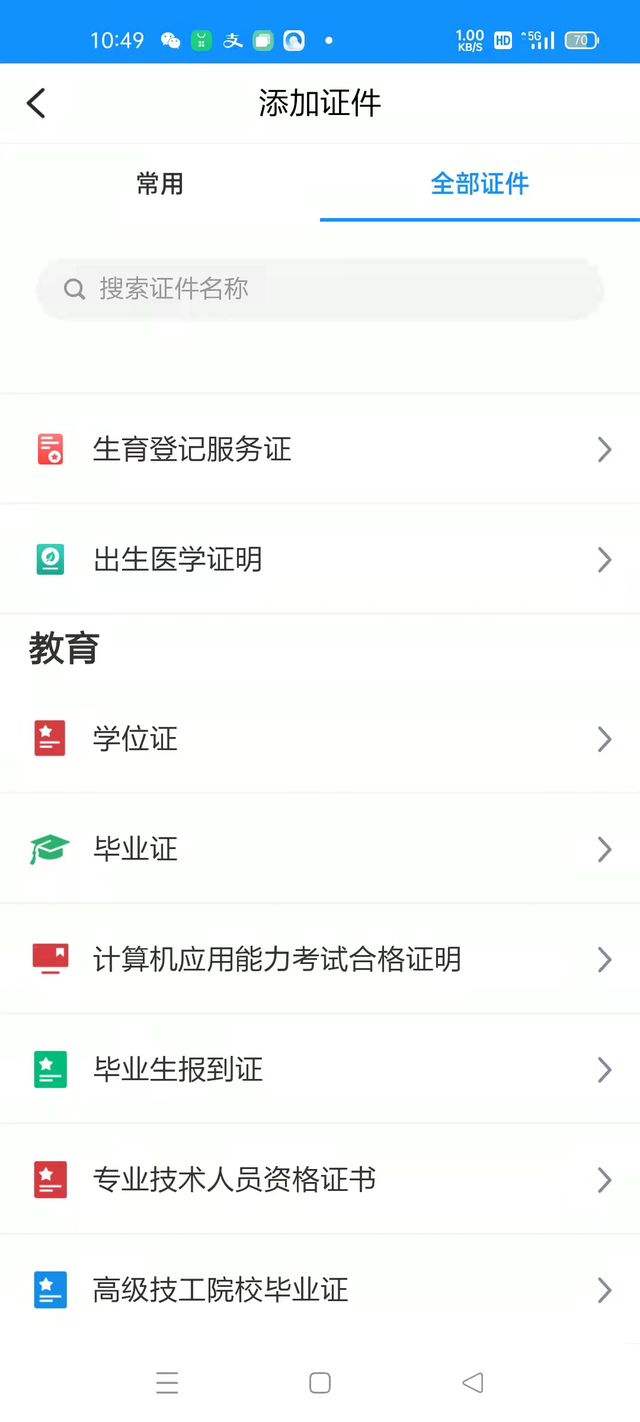This screenshot has width=640, height=1422.
Task: Open 高级技工院校毕业证
Action: [x=320, y=1289]
